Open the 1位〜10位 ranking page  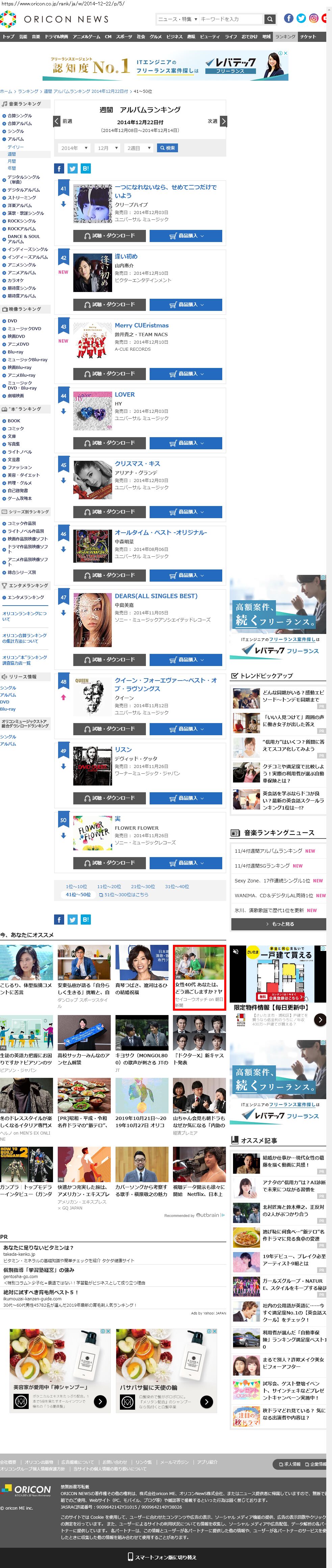coord(76,886)
